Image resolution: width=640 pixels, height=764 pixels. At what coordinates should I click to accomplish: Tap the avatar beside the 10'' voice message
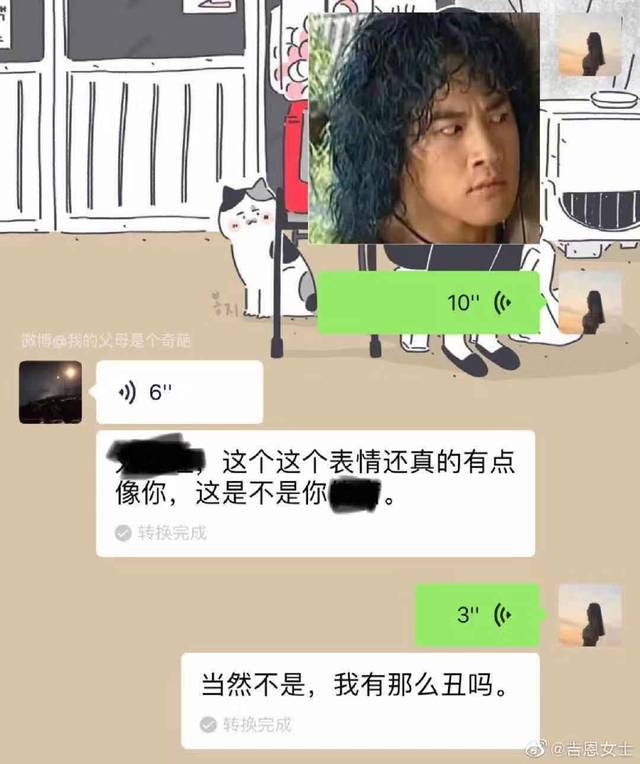(589, 303)
